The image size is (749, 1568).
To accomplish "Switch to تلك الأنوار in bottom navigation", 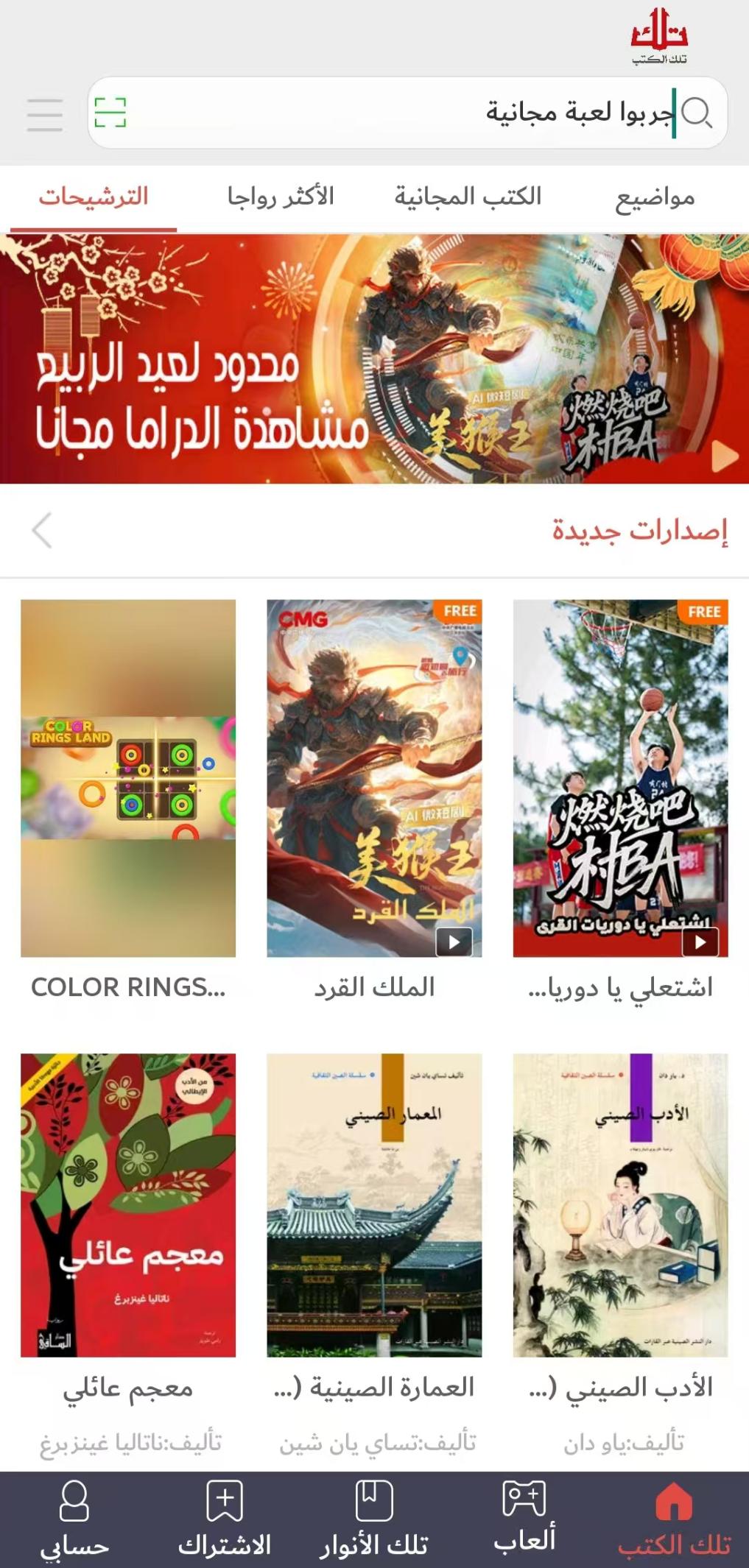I will (x=374, y=1520).
